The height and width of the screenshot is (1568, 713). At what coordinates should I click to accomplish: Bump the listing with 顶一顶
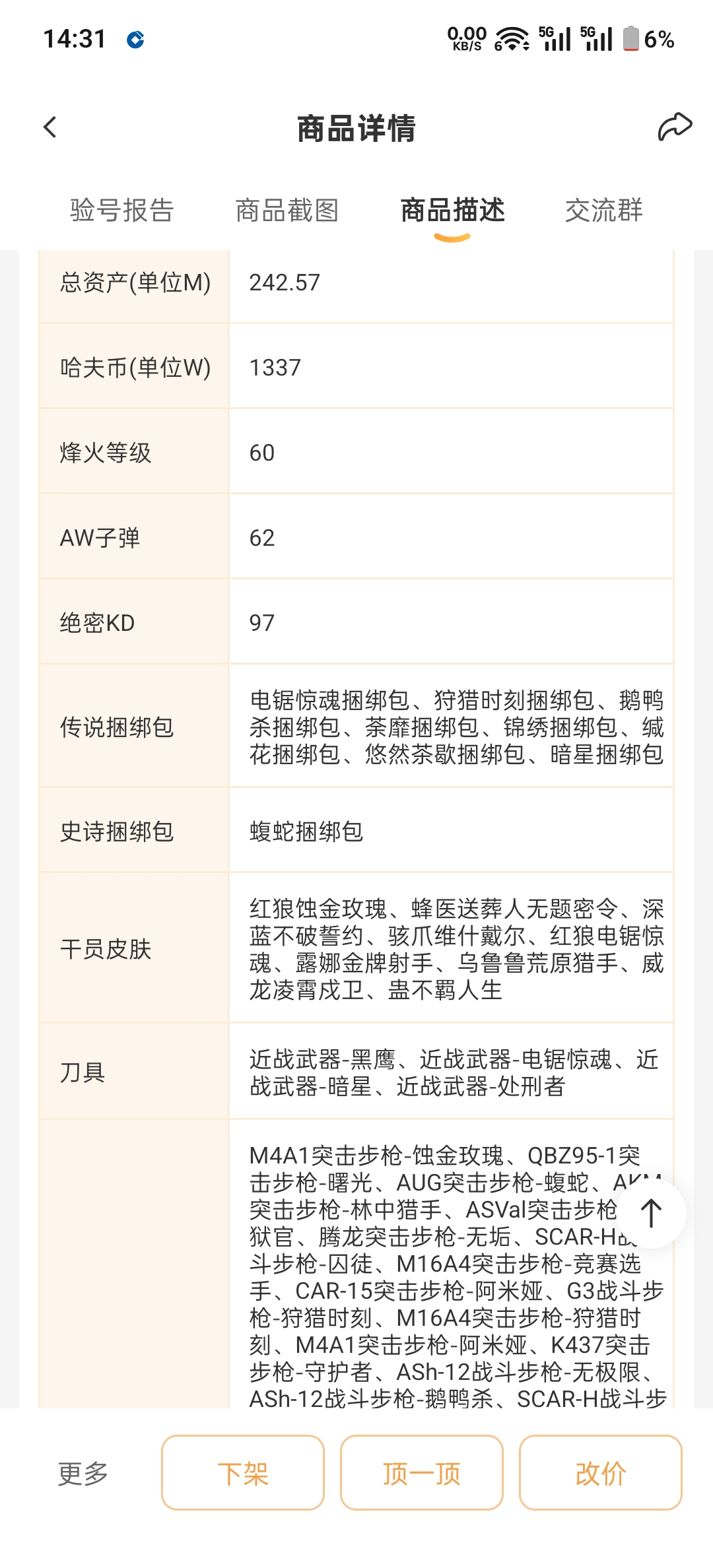click(422, 1472)
